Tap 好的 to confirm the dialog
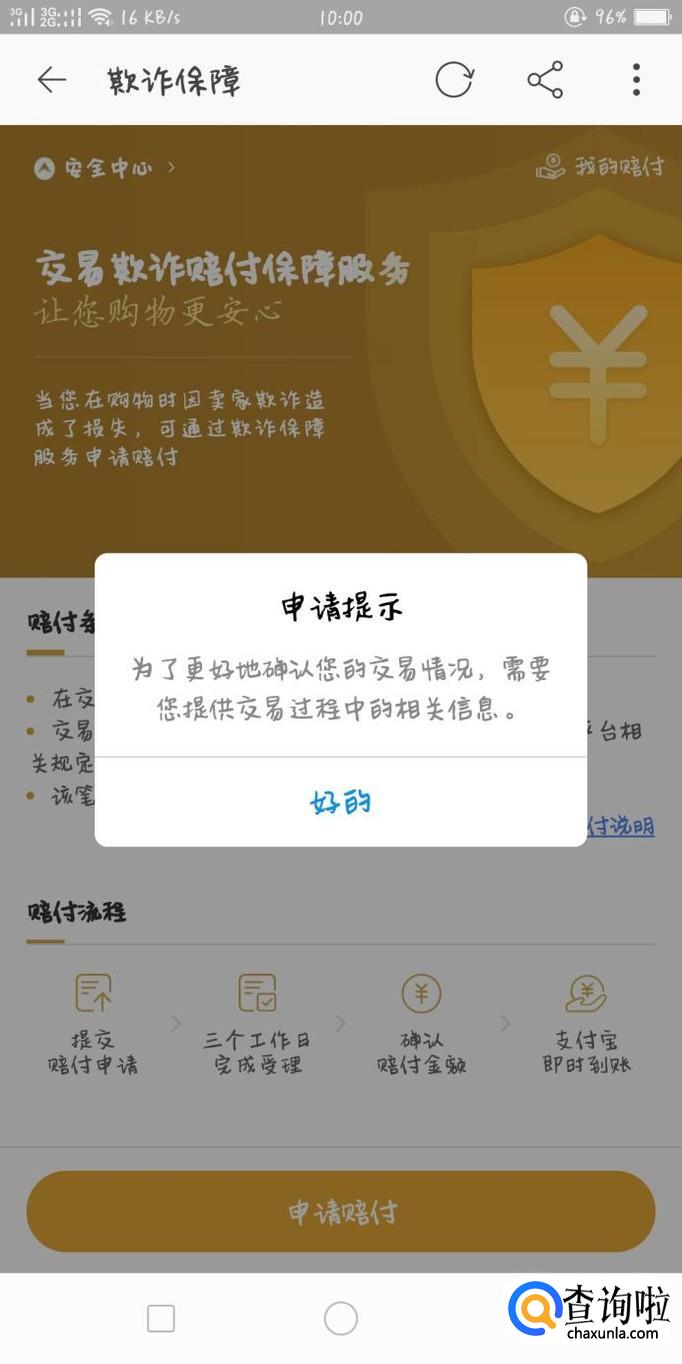The image size is (682, 1364). tap(341, 802)
